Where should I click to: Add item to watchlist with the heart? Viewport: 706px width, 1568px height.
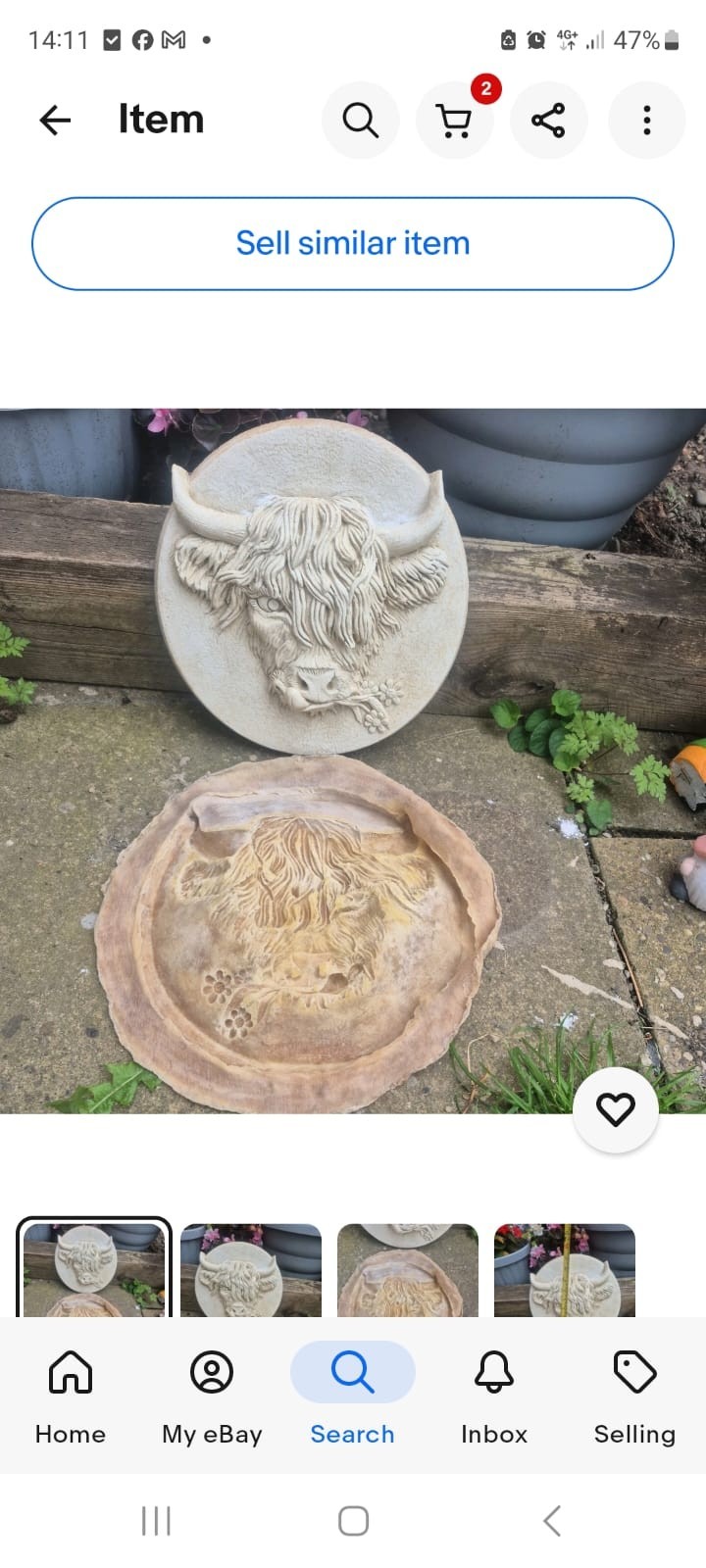pos(615,1109)
